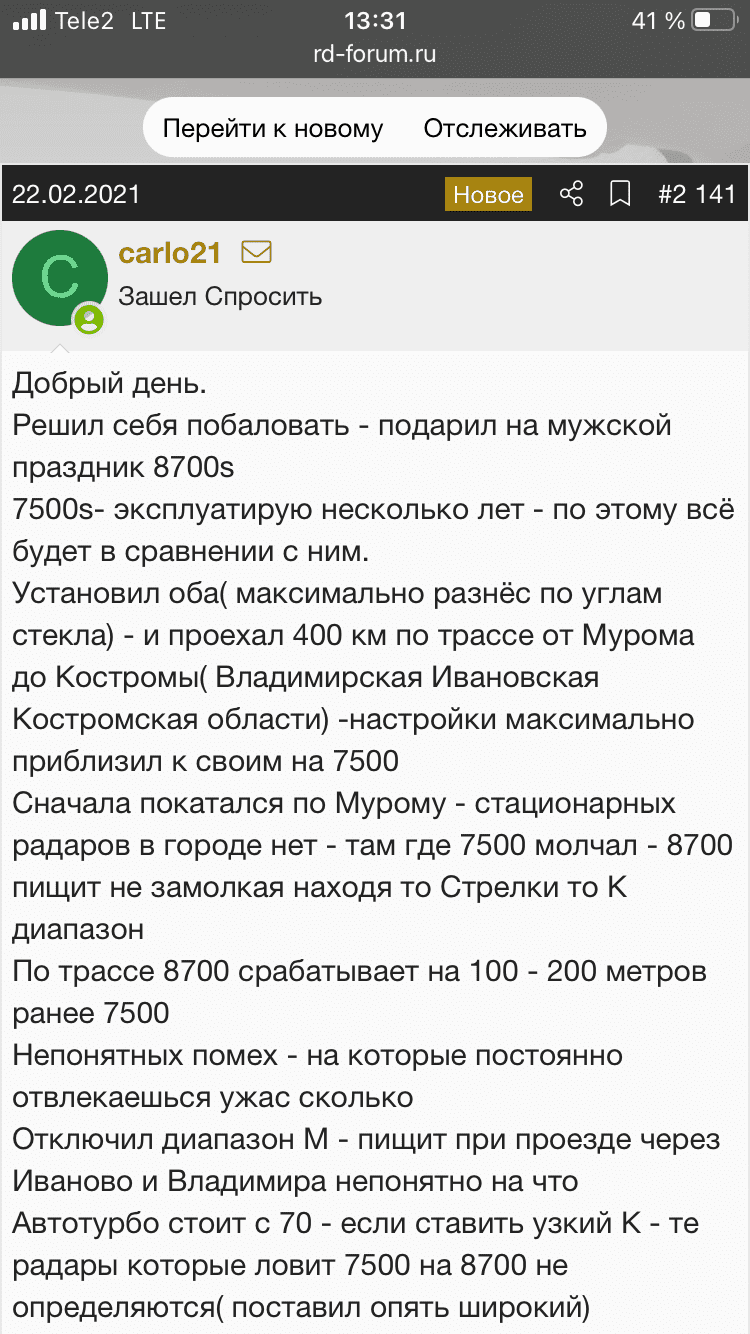
Task: Bookmark post #2 141
Action: (x=620, y=194)
